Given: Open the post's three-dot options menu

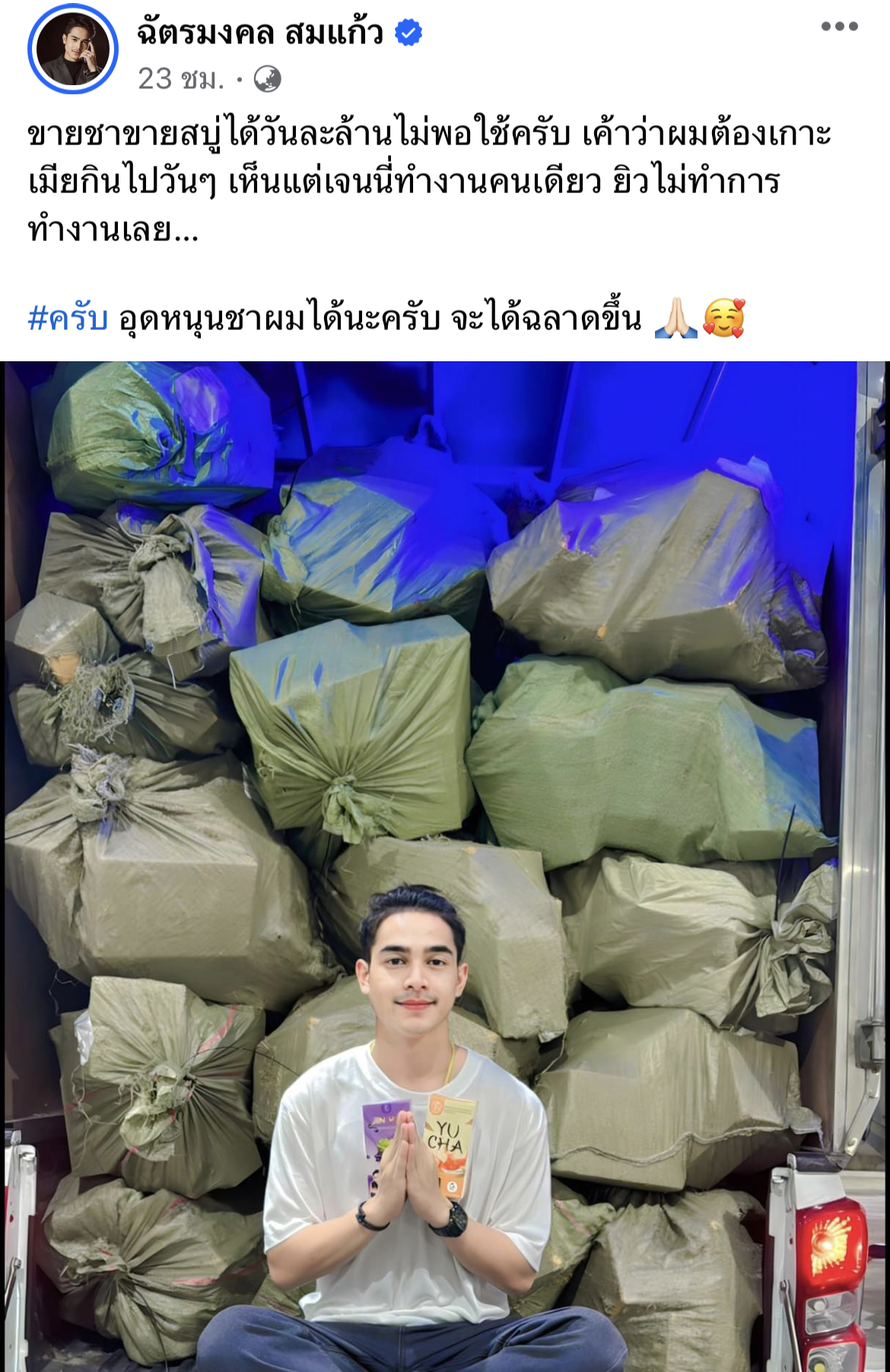Looking at the screenshot, I should (839, 27).
